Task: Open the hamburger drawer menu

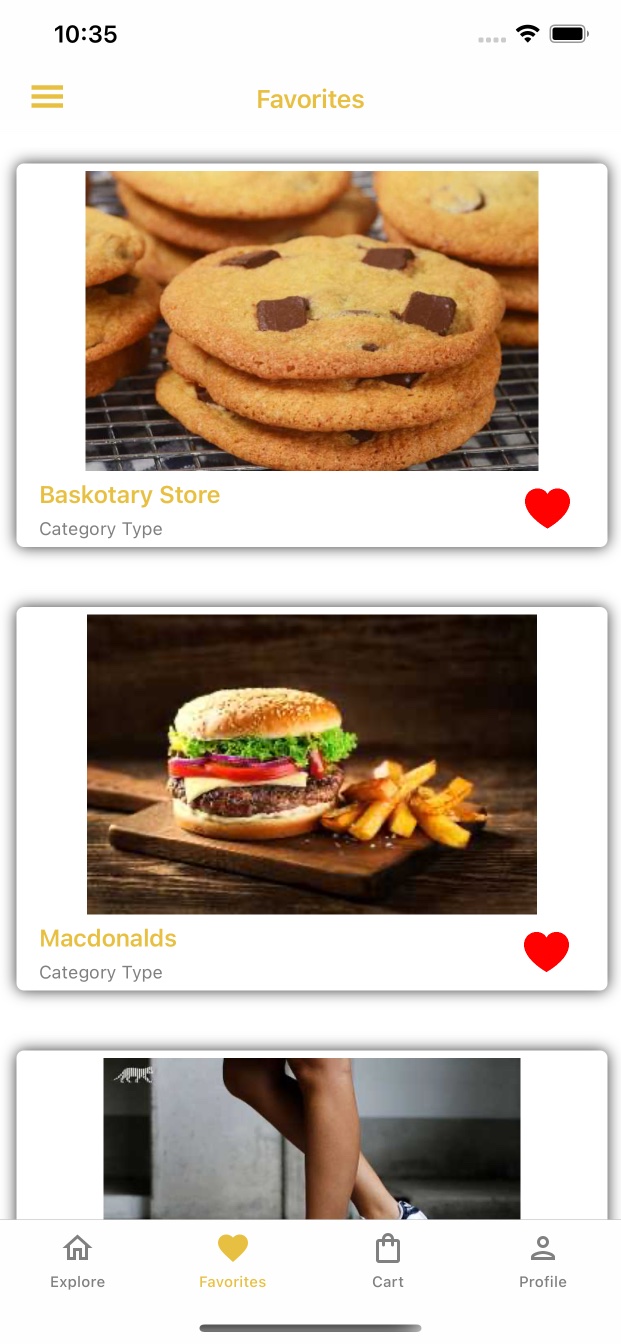Action: 47,97
